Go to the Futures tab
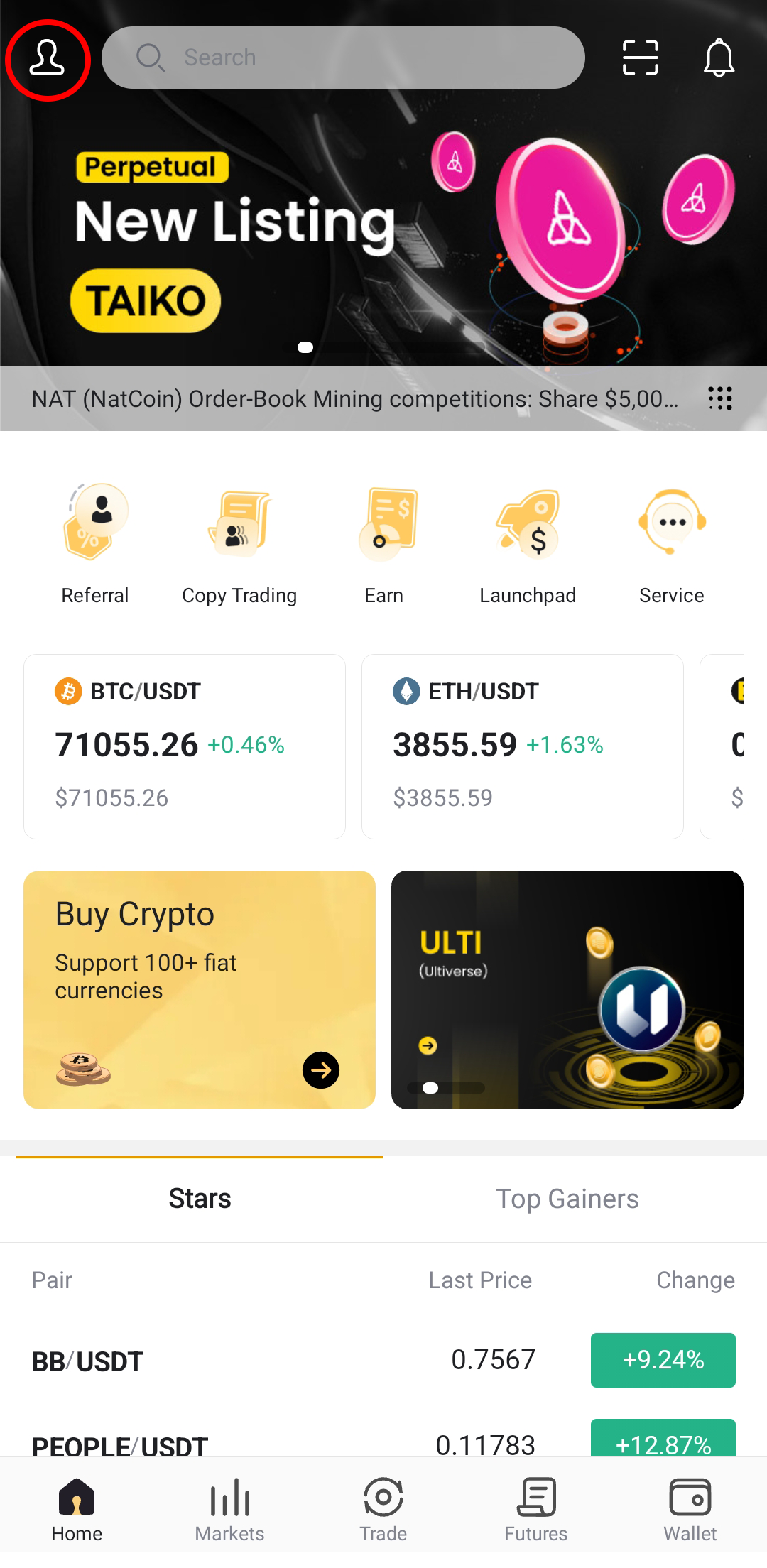 coord(536,1510)
